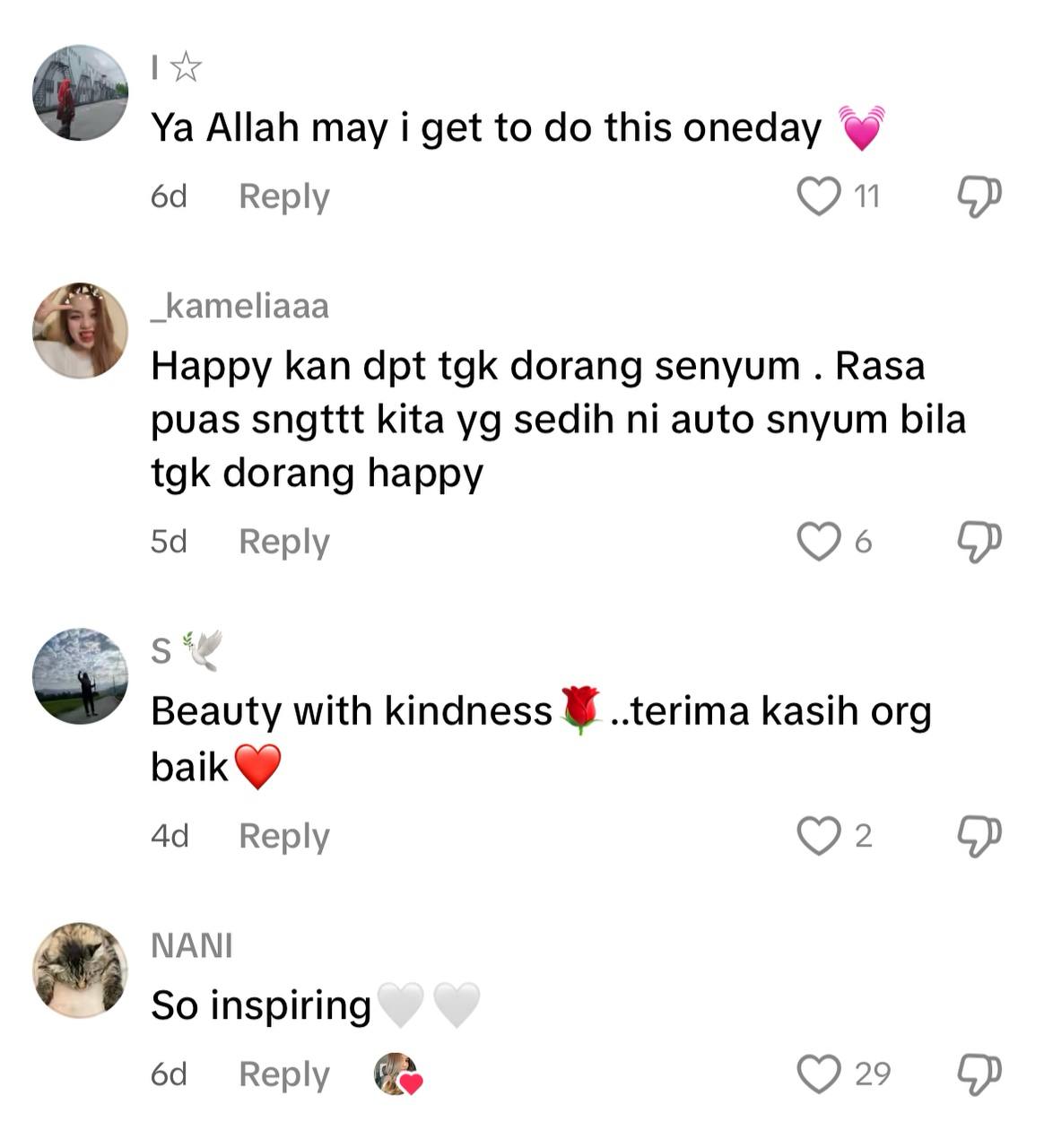The image size is (1044, 1148).
Task: Reply to the "Ya Allah may i get" comment
Action: 283,196
